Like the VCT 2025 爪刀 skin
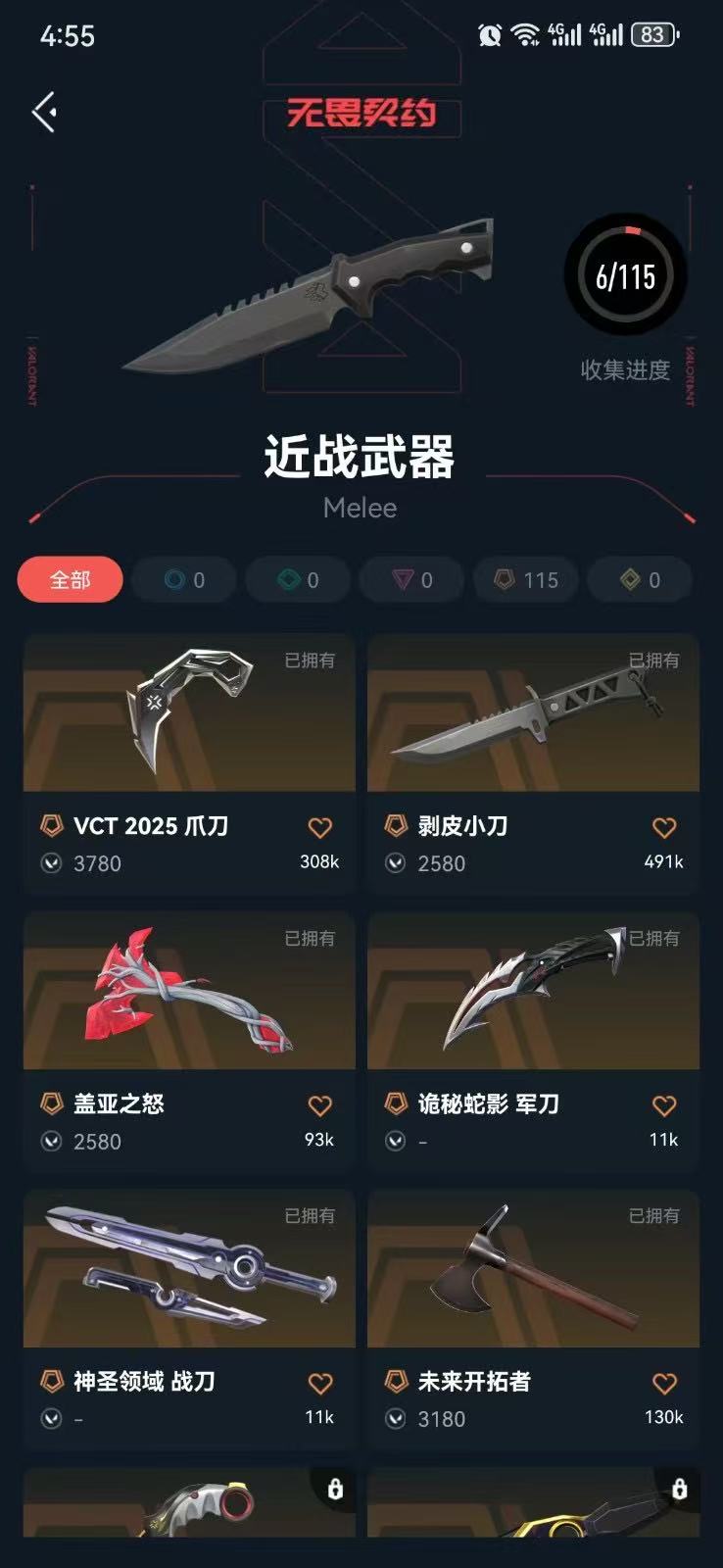The image size is (723, 1568). click(319, 828)
